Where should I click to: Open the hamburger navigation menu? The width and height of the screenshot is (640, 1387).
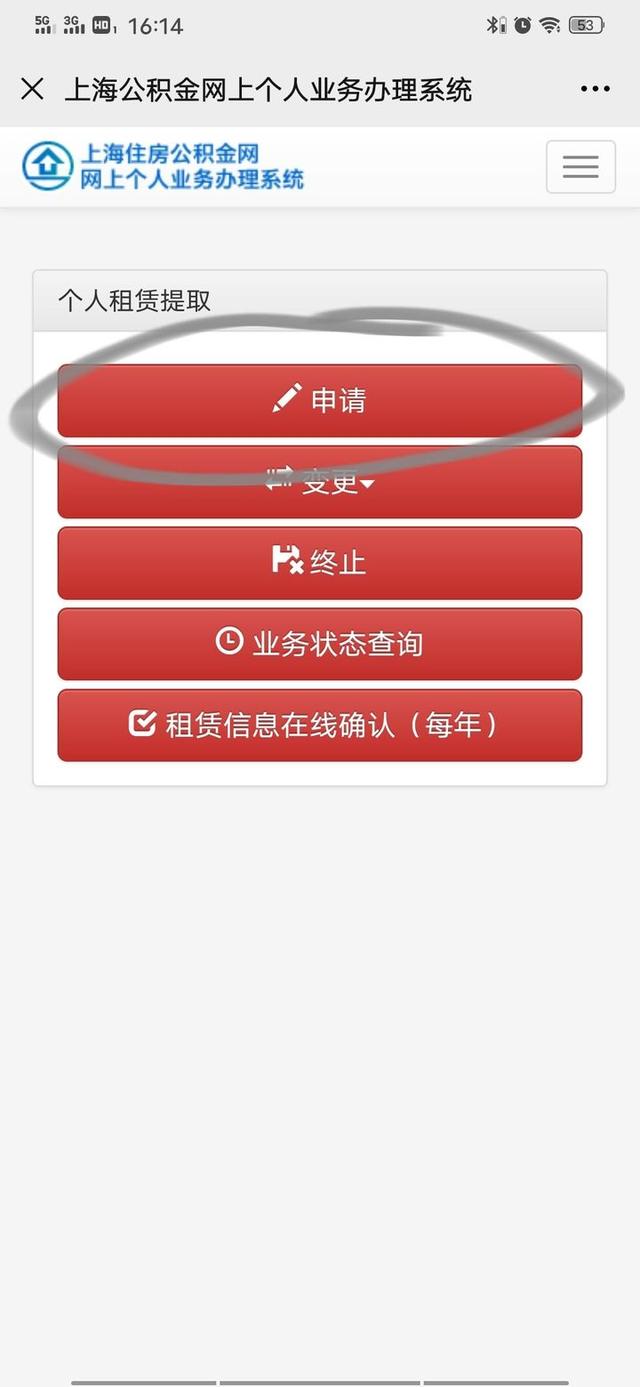tap(580, 167)
